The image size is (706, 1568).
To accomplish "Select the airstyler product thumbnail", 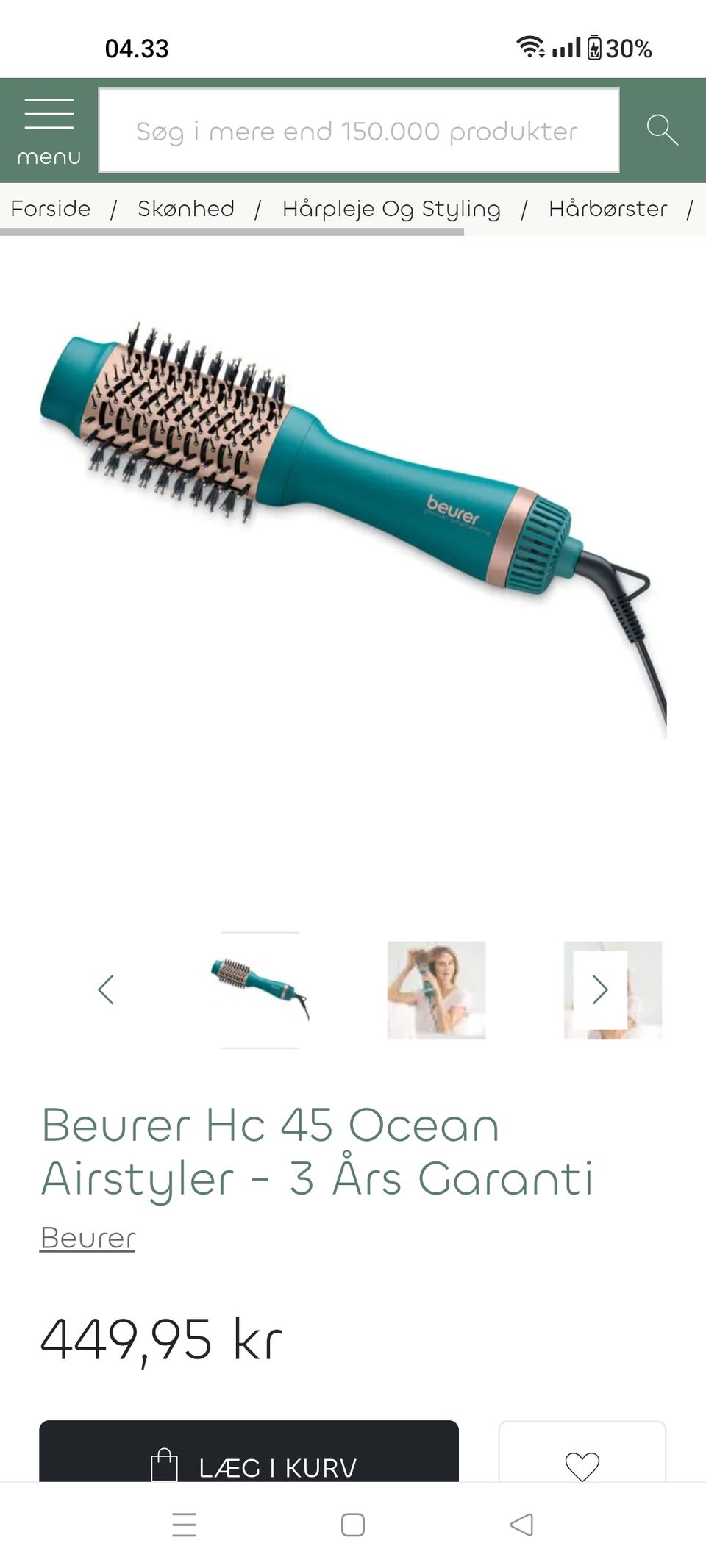I will click(x=260, y=990).
